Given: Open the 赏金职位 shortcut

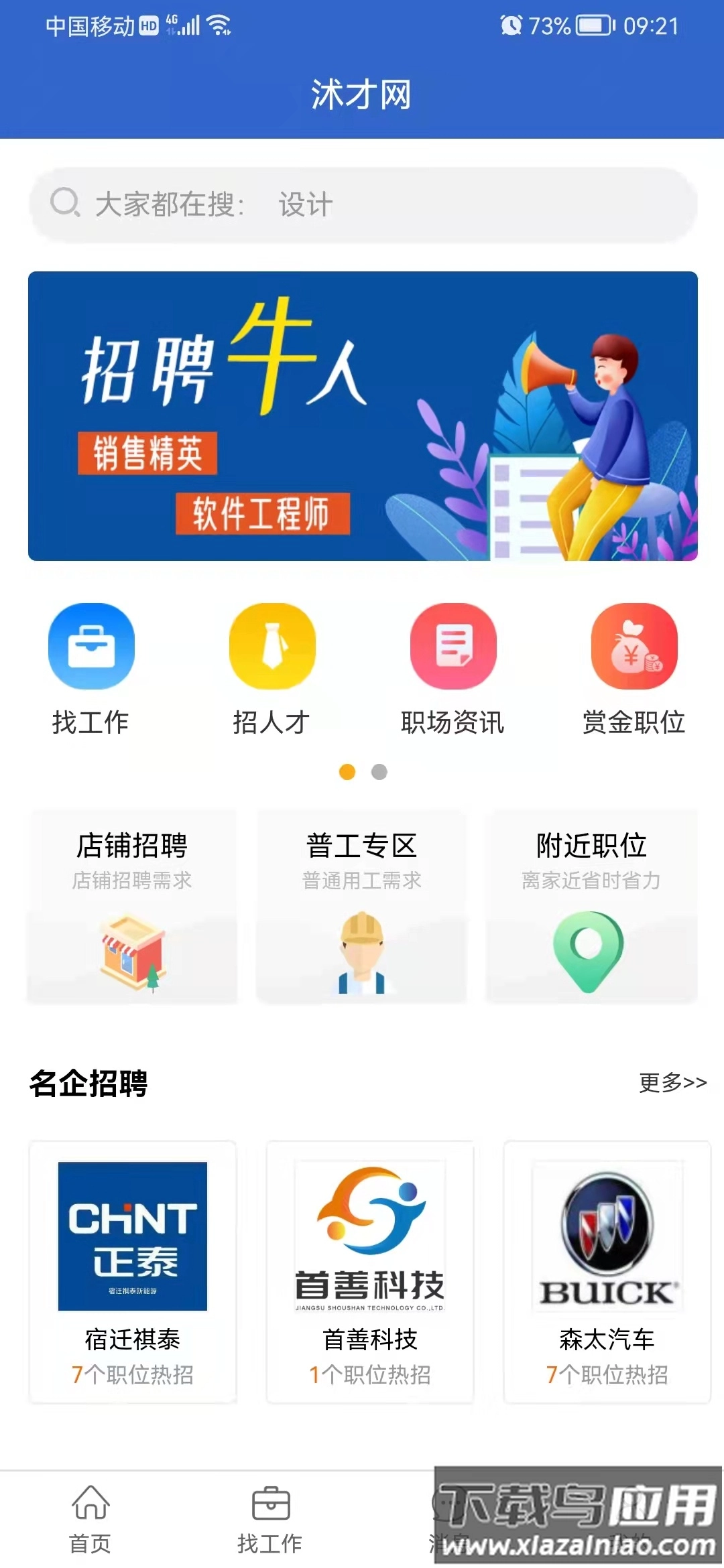Looking at the screenshot, I should point(633,647).
